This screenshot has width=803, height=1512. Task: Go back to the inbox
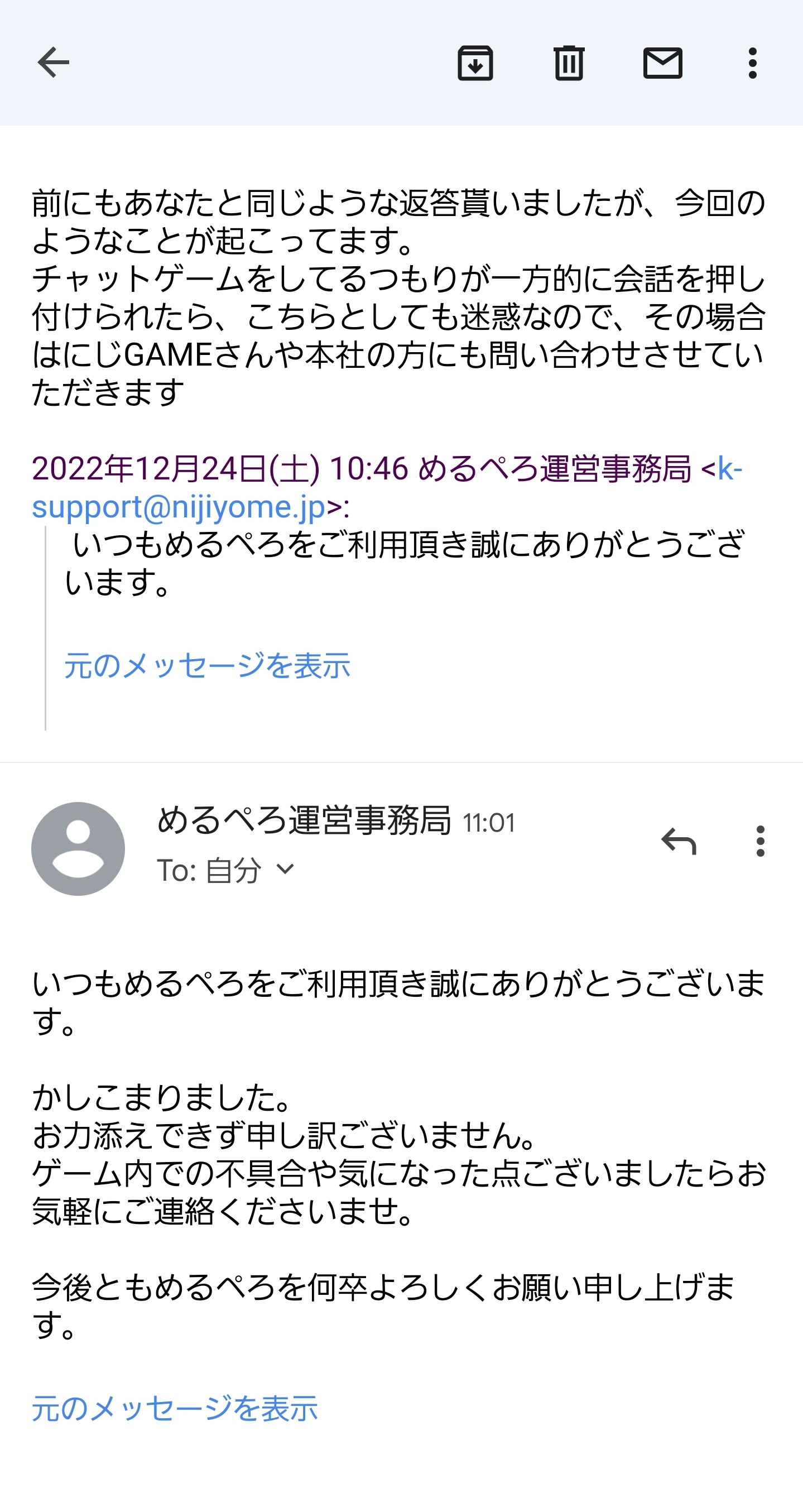pos(54,62)
